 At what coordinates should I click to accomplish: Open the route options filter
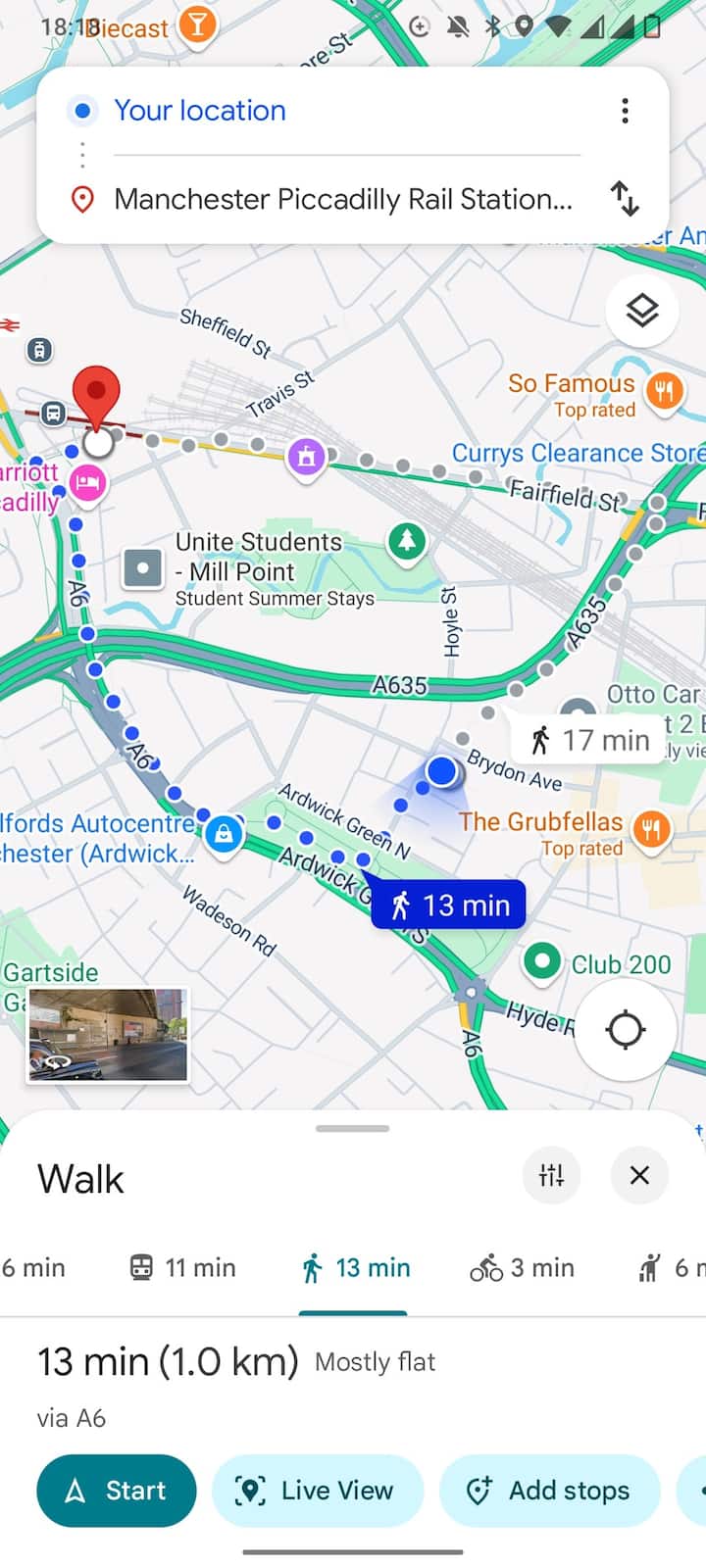(x=551, y=1175)
